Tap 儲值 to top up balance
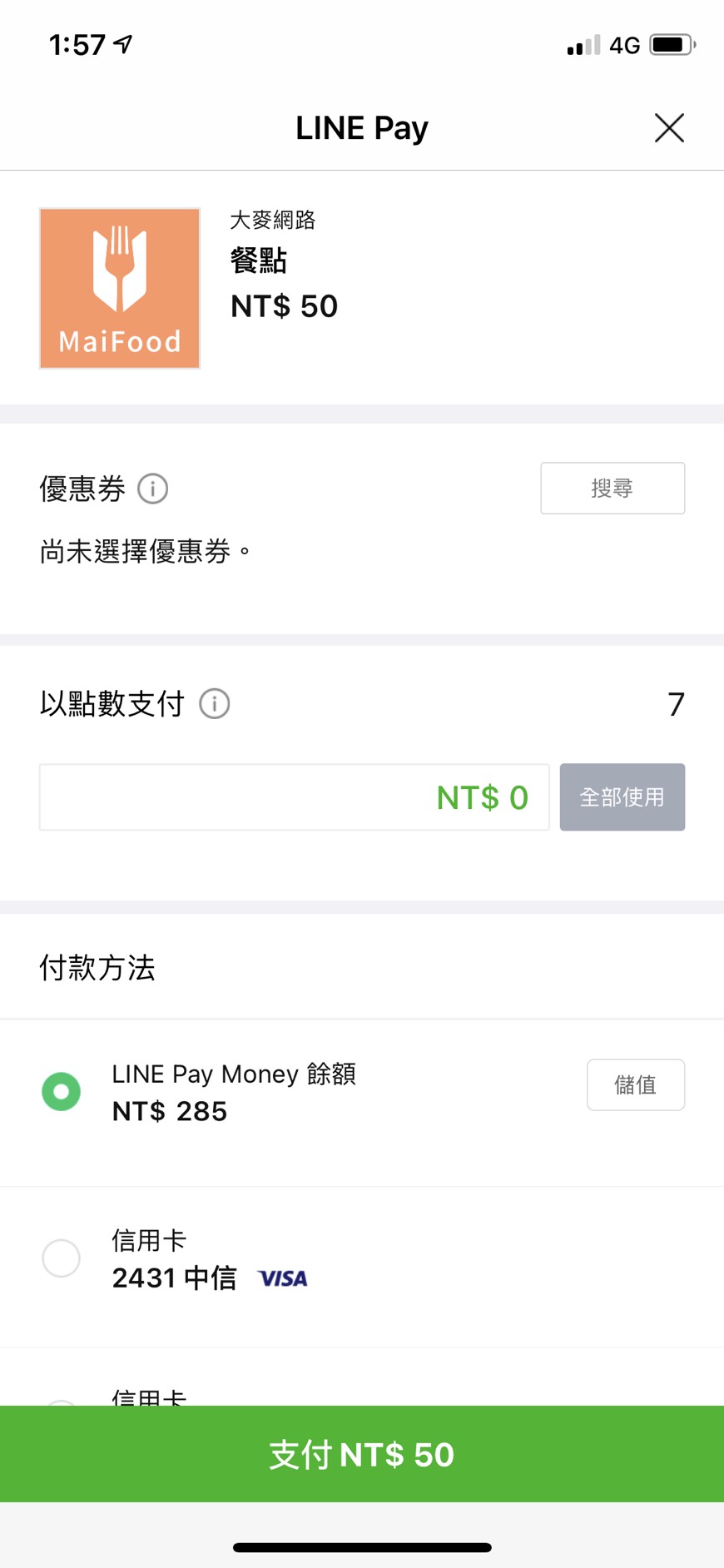This screenshot has height=1568, width=724. coord(635,1084)
